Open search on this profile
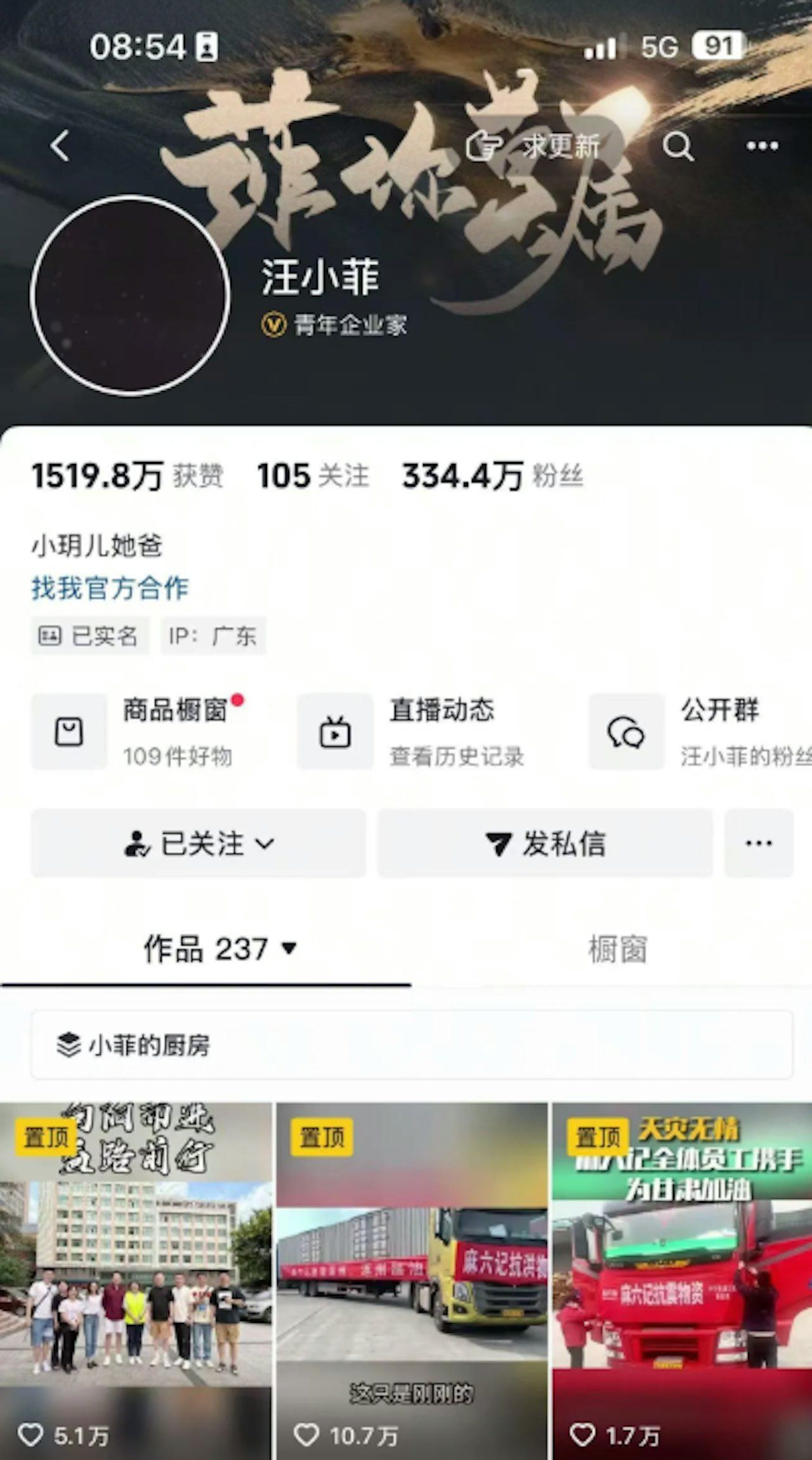The image size is (812, 1460). click(x=678, y=147)
